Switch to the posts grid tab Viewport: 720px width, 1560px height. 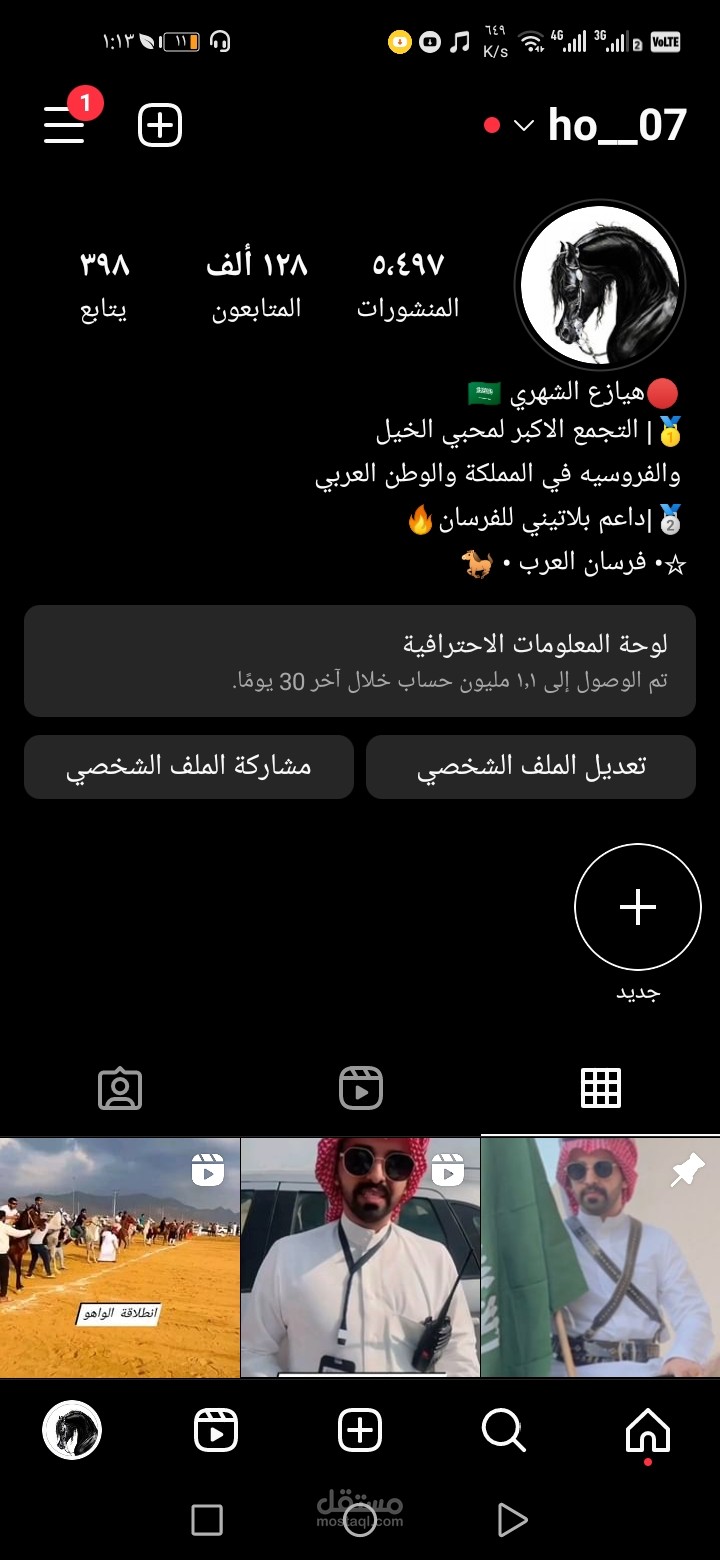pyautogui.click(x=601, y=1088)
